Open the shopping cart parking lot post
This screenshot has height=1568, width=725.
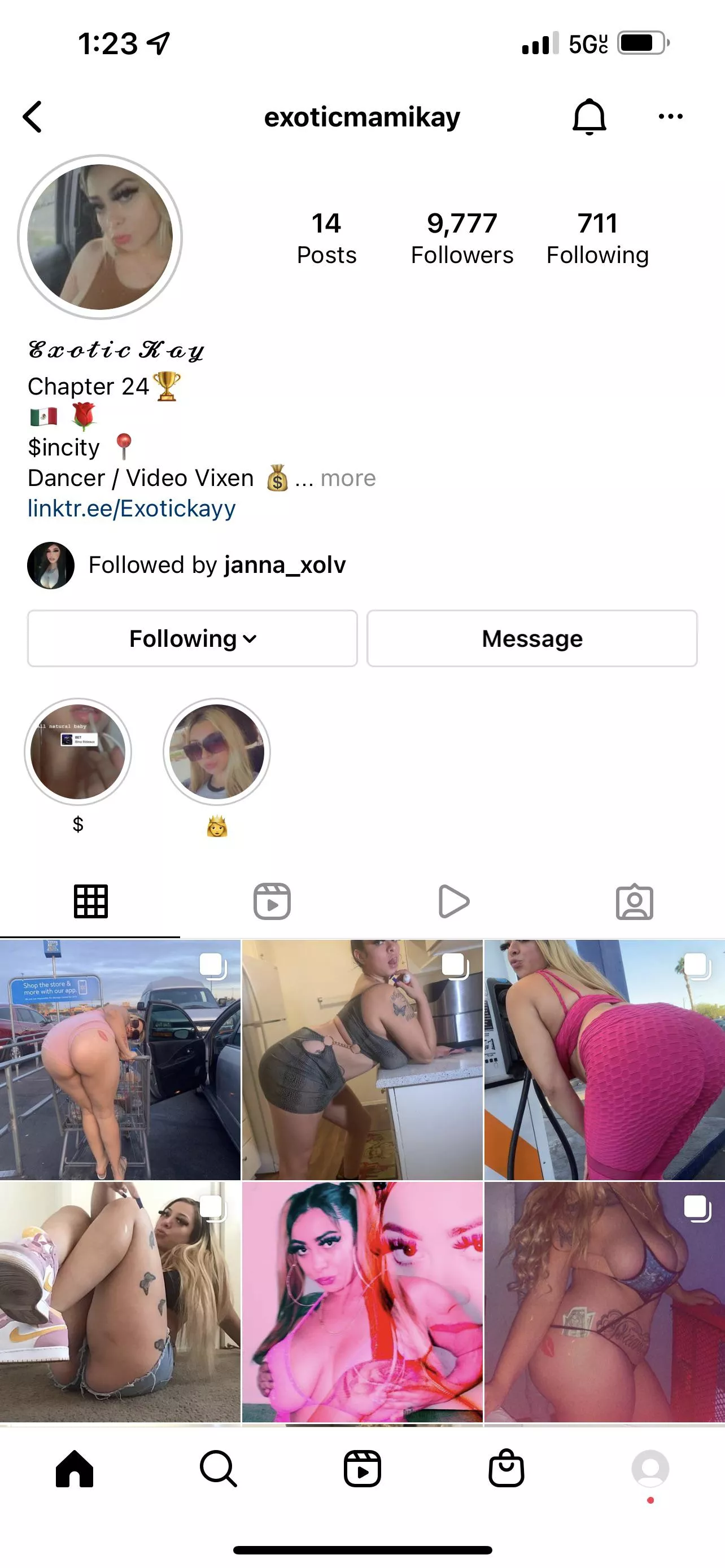[x=120, y=1060]
